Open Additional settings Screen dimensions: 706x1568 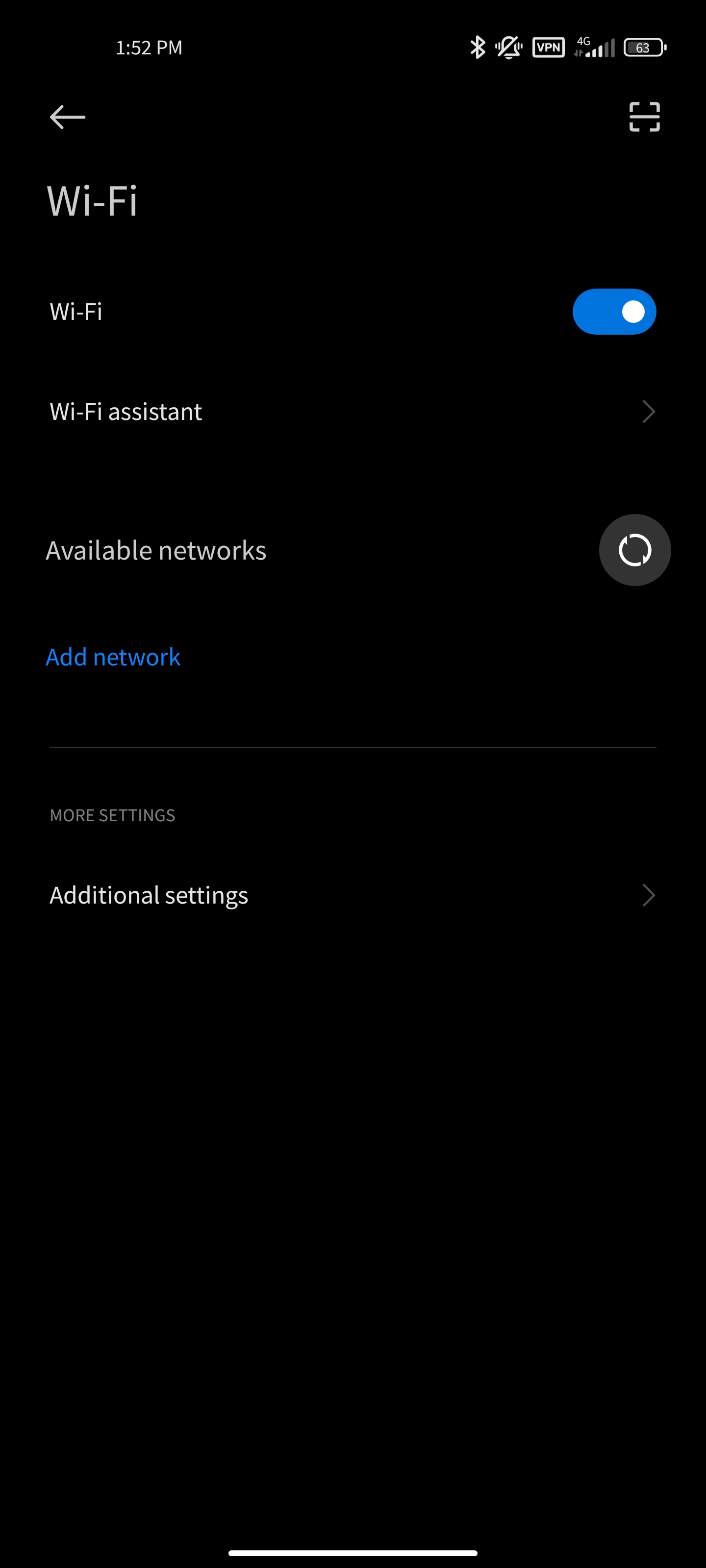pos(353,895)
